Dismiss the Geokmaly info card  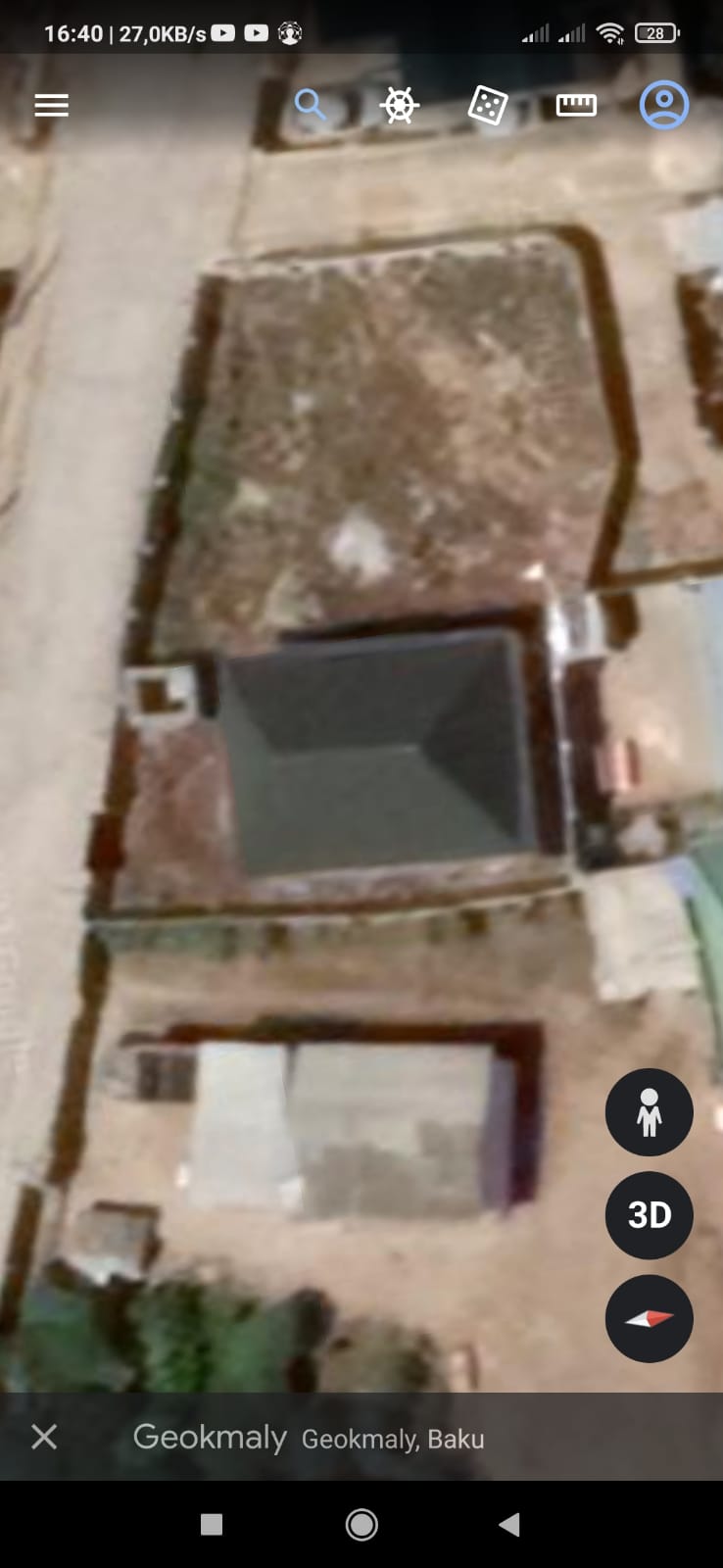click(44, 1437)
